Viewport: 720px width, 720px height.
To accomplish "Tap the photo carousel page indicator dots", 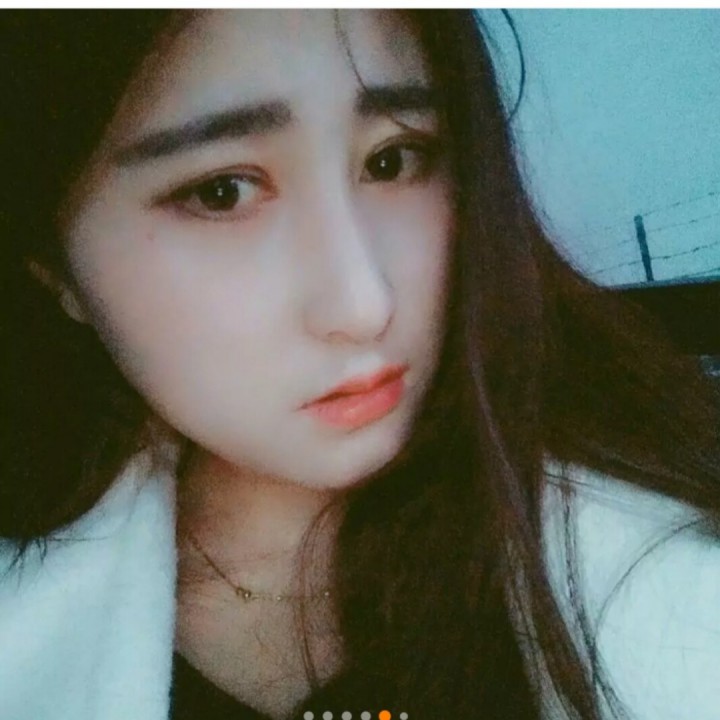I will coord(356,714).
